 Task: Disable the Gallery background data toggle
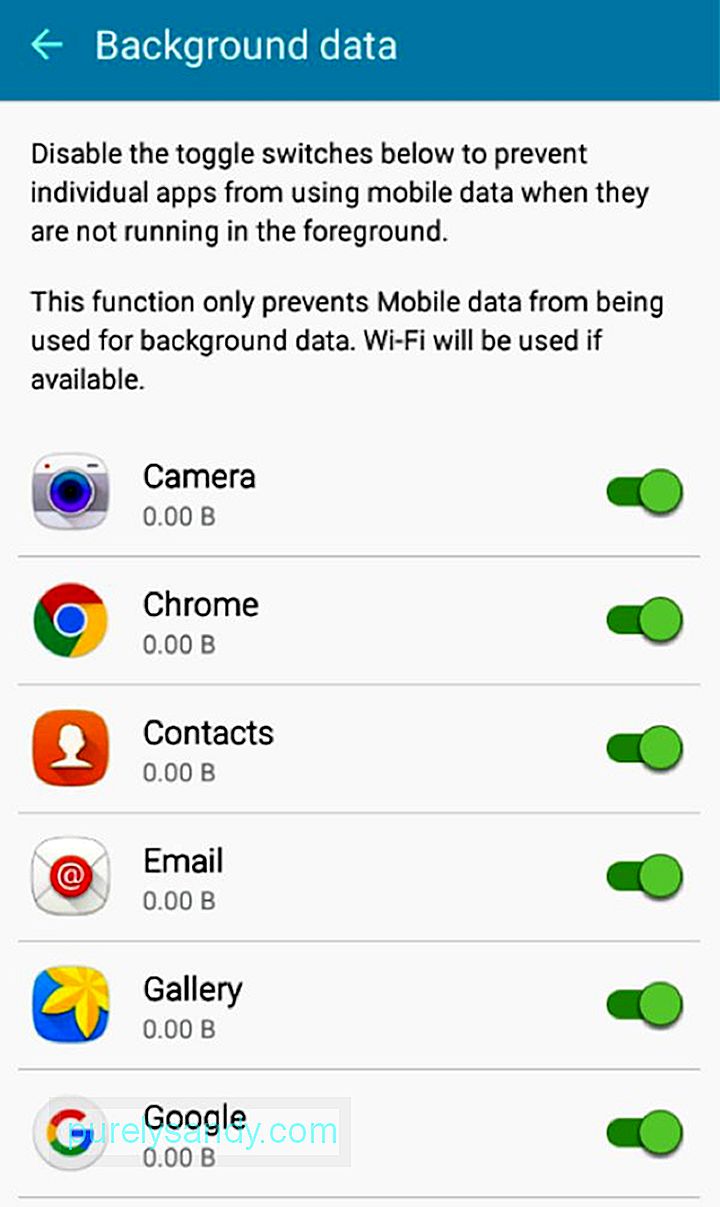coord(645,1005)
